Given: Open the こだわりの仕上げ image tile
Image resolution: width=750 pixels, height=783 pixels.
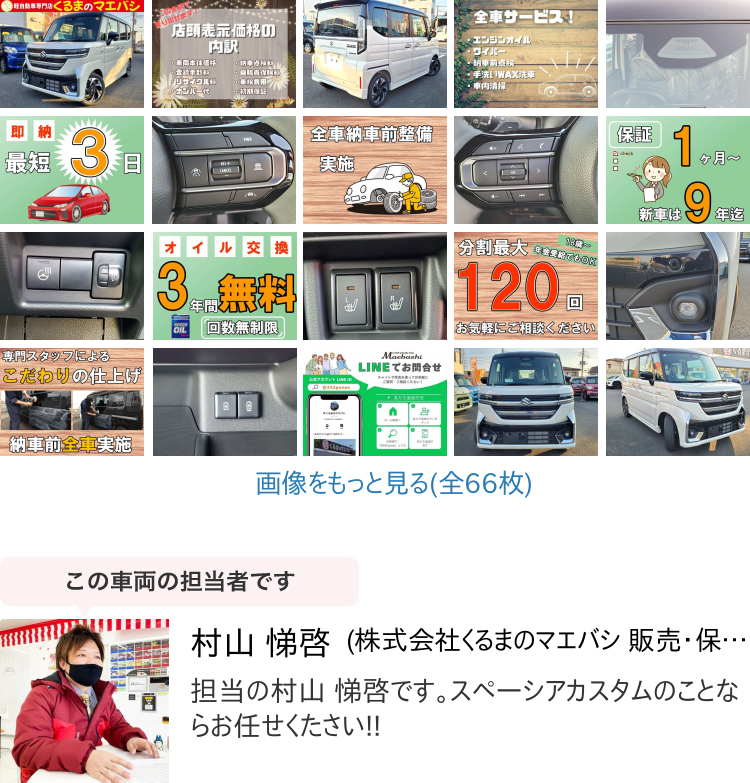Looking at the screenshot, I should pos(72,402).
